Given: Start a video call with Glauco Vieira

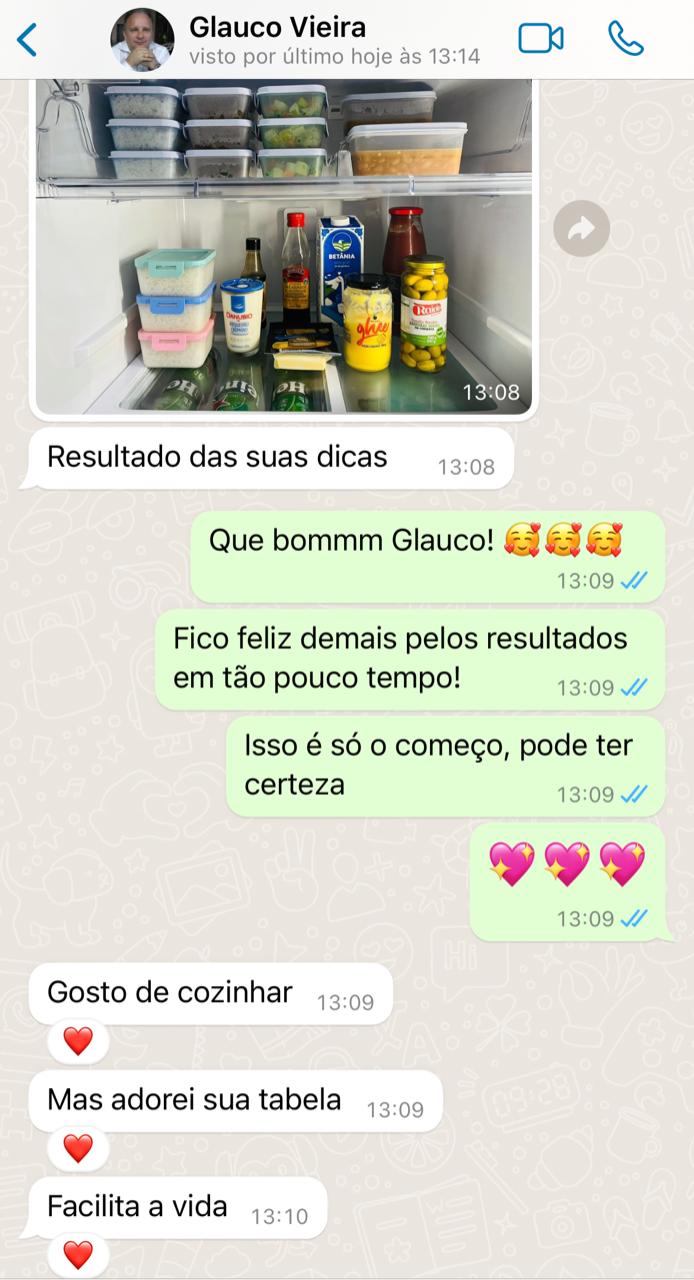Looking at the screenshot, I should click(x=541, y=39).
